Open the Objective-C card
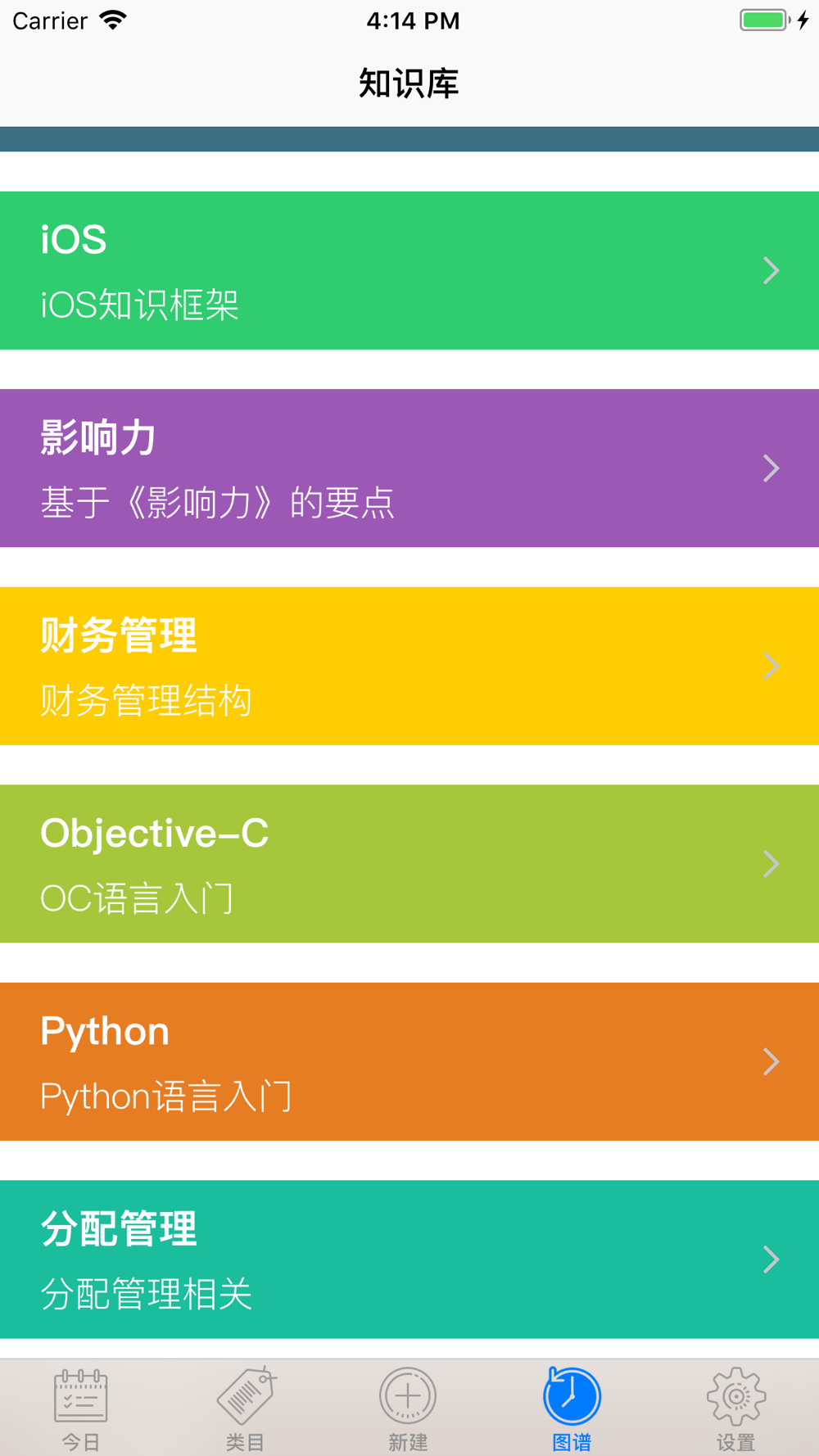This screenshot has height=1456, width=819. pyautogui.click(x=409, y=864)
